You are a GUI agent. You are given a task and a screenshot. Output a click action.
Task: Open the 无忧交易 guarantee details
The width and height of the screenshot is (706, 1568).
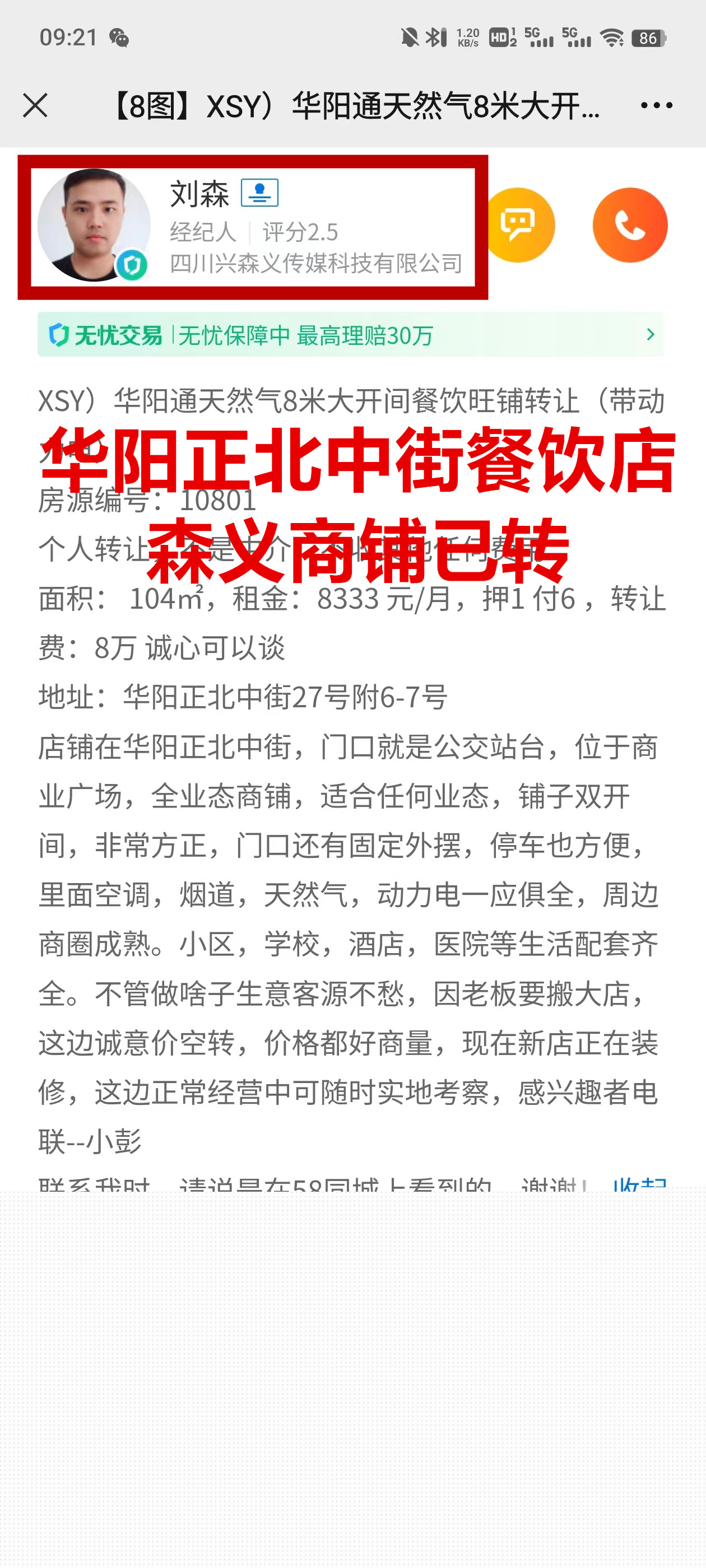pyautogui.click(x=350, y=335)
